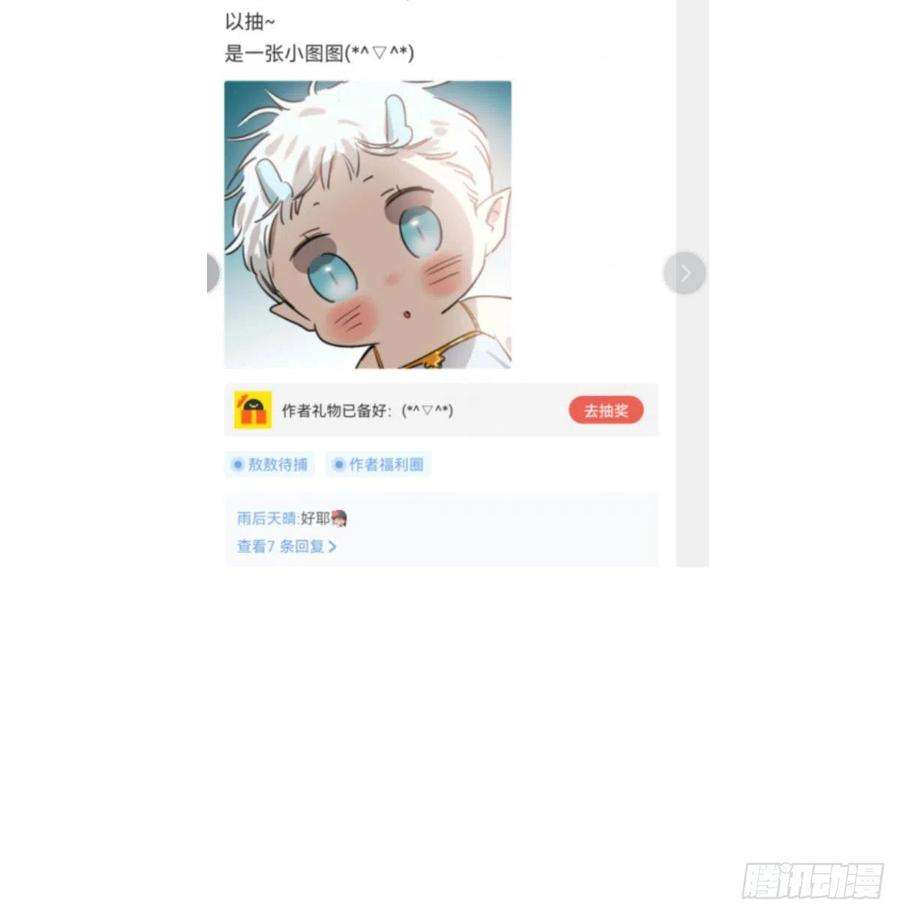Click the kaomoji face in the gift banner
Screen dimensions: 900x915
[425, 409]
